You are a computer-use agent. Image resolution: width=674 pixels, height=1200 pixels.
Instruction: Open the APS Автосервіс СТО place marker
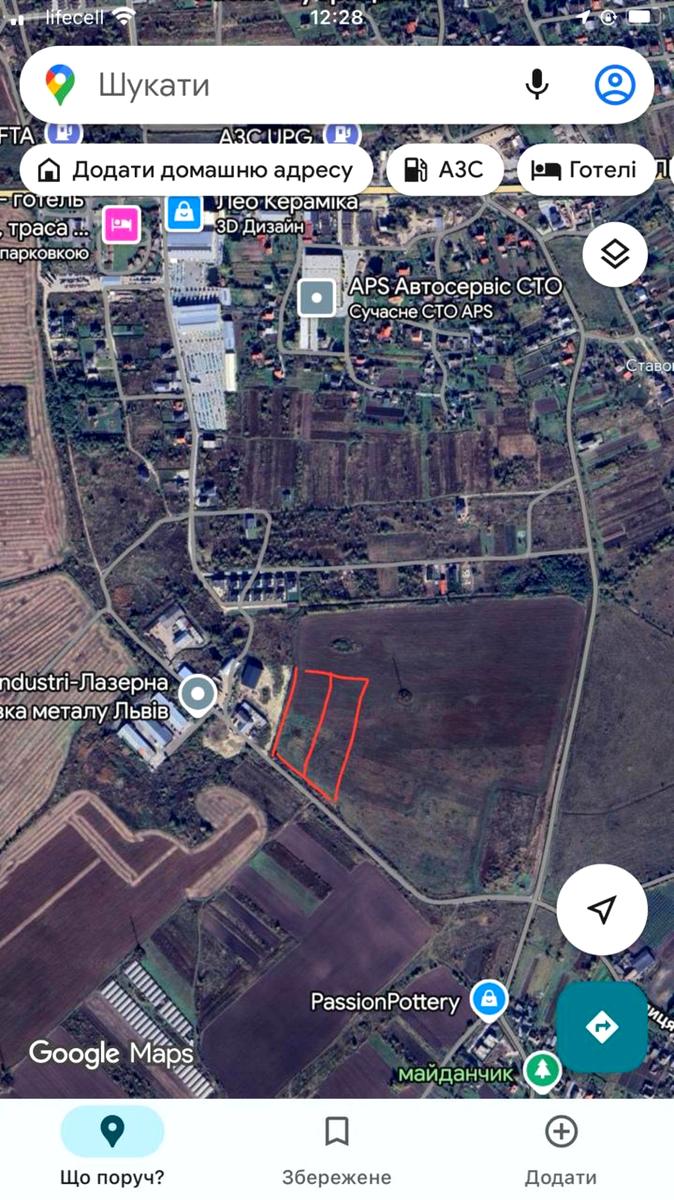pyautogui.click(x=318, y=298)
